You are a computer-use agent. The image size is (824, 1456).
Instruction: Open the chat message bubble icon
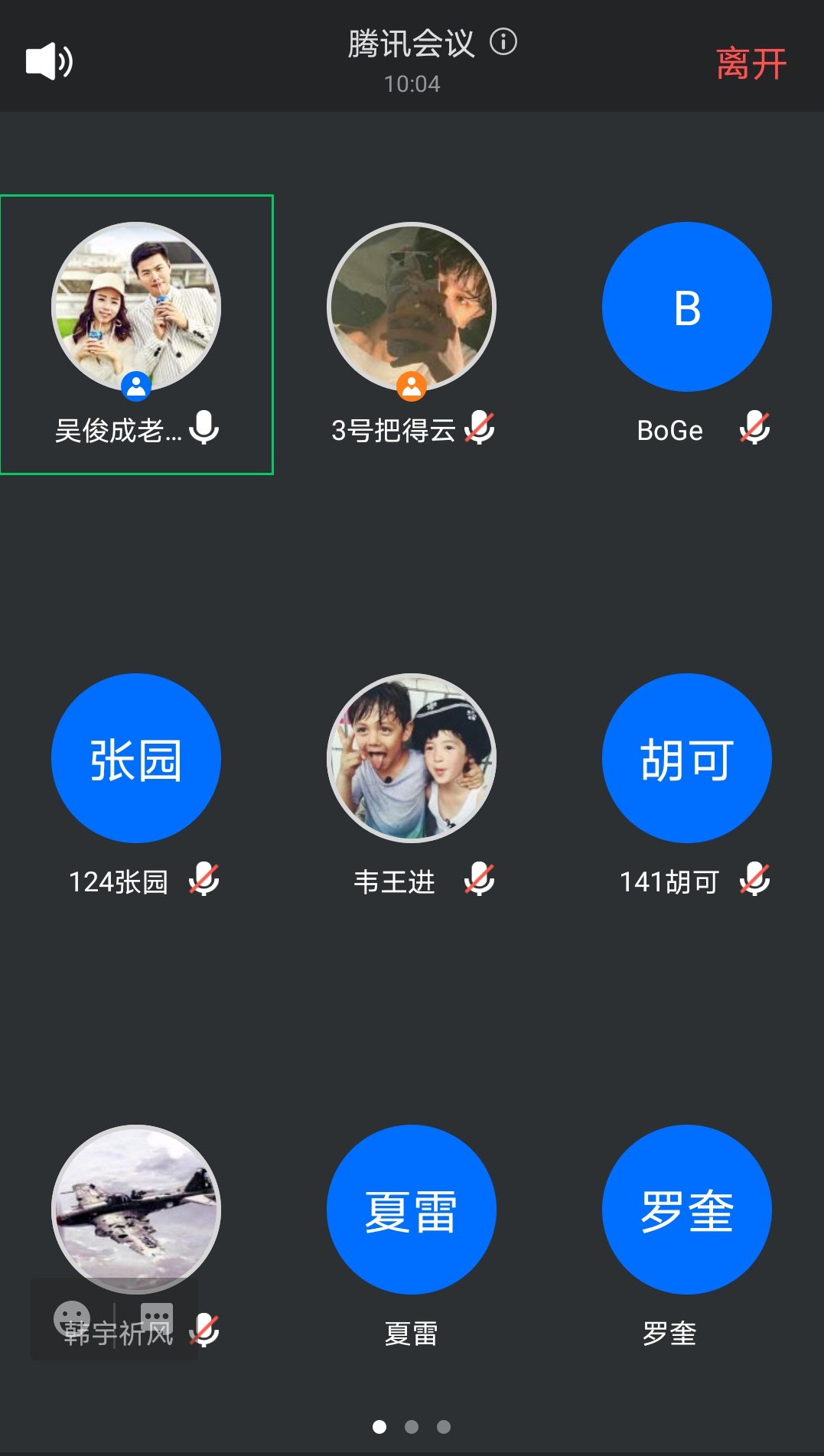point(157,1318)
